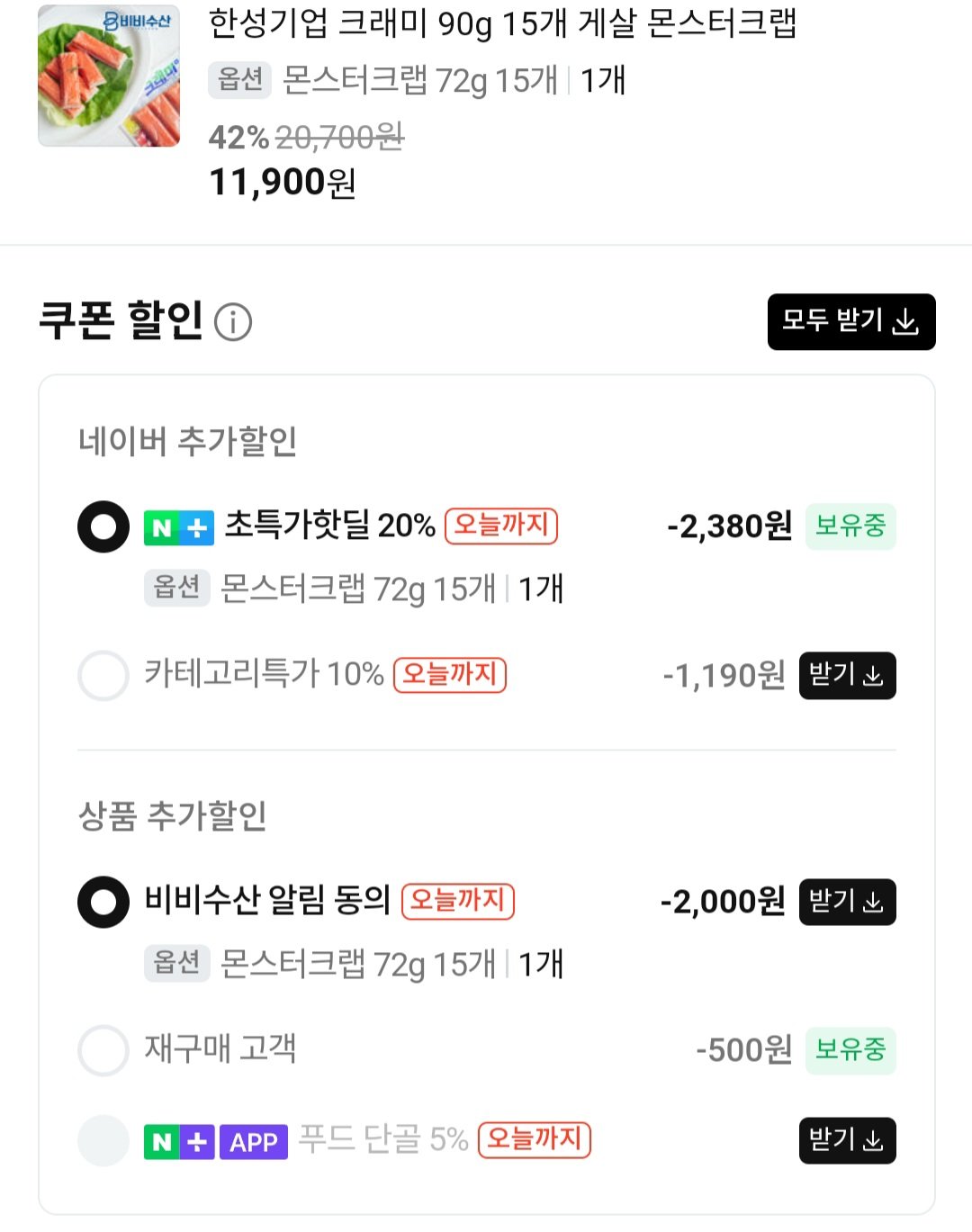Viewport: 972px width, 1232px height.
Task: Select the 비비수산 알림 동의 radio button
Action: point(103,903)
